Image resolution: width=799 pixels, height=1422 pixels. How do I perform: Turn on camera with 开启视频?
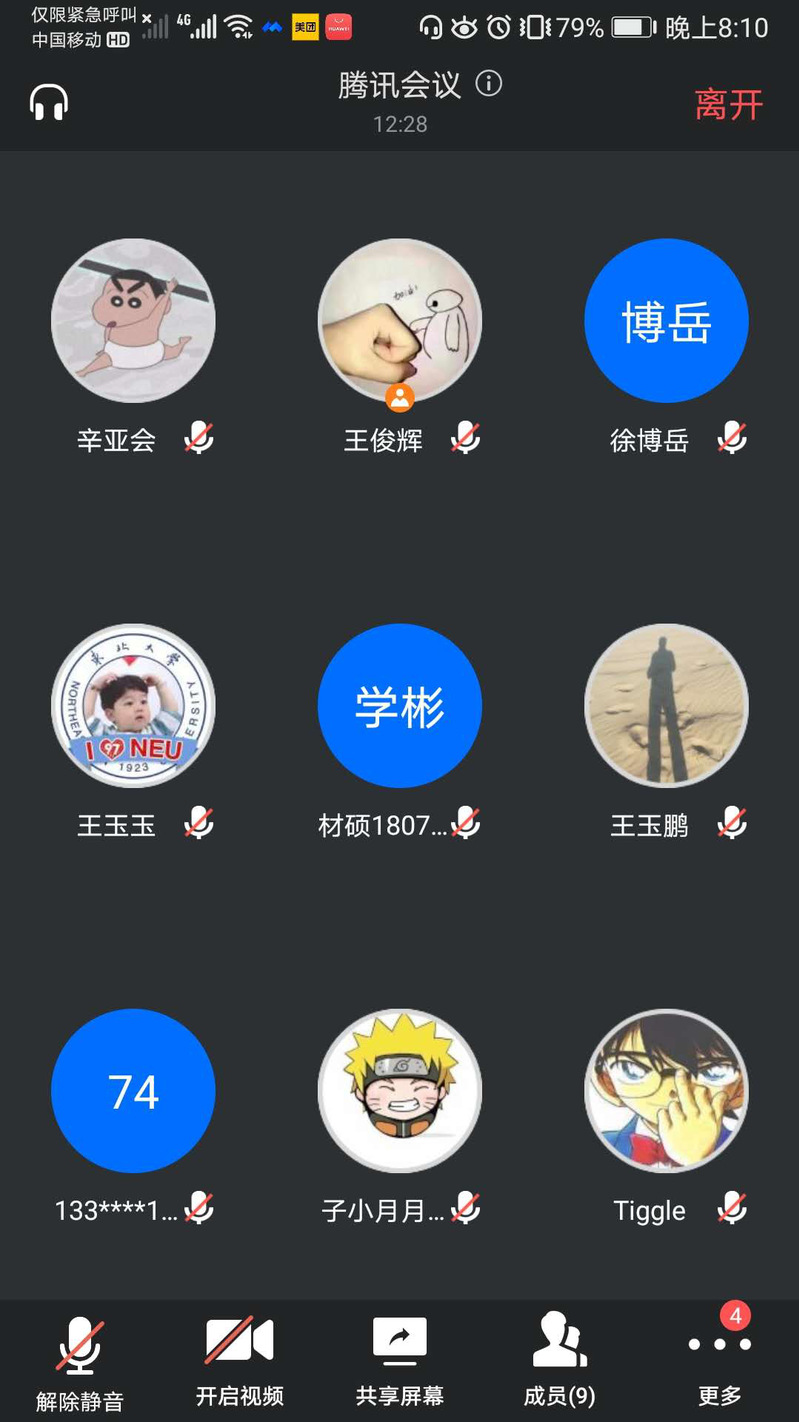coord(240,1362)
